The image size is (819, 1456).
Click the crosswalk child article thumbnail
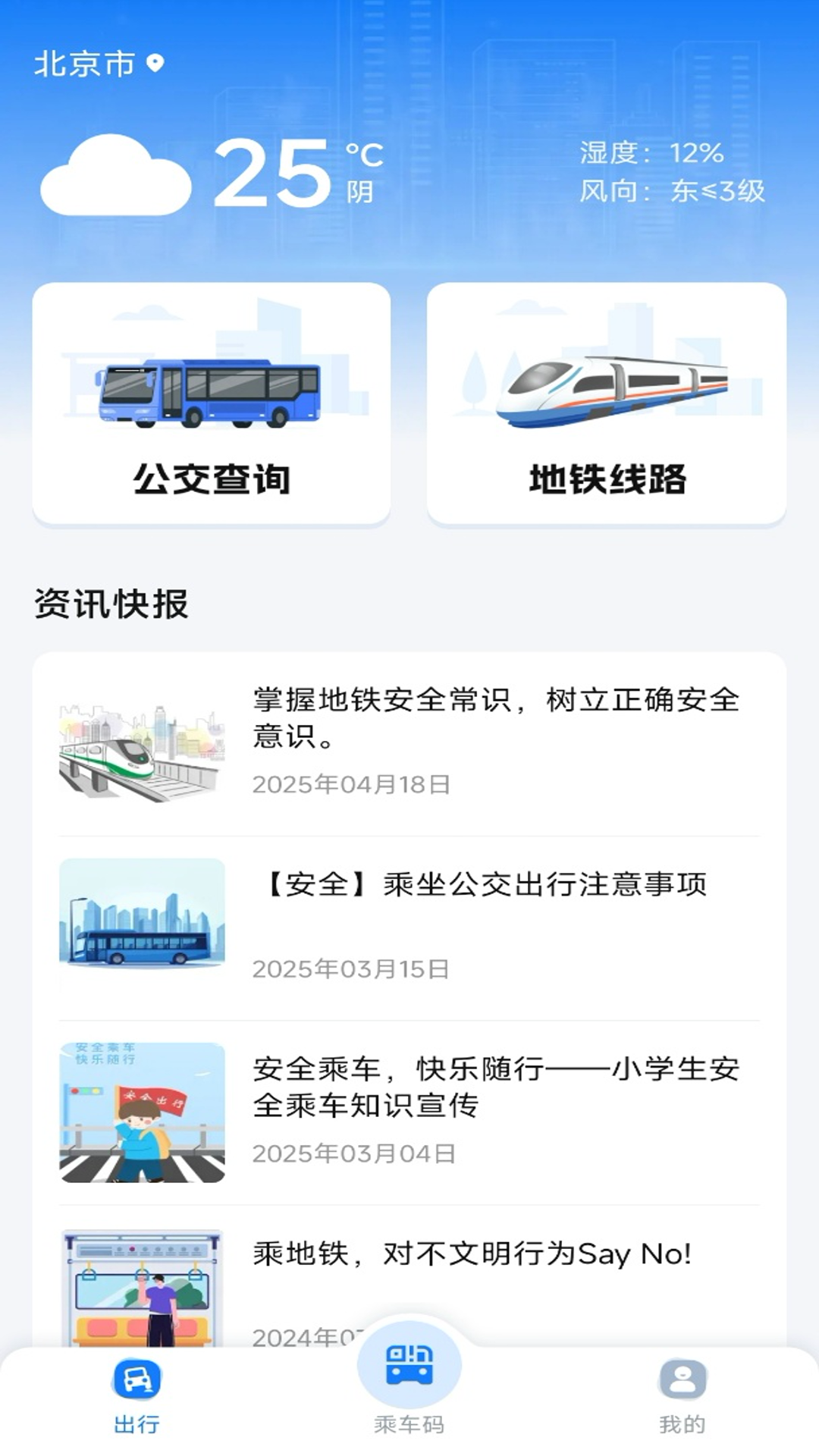[x=140, y=1107]
